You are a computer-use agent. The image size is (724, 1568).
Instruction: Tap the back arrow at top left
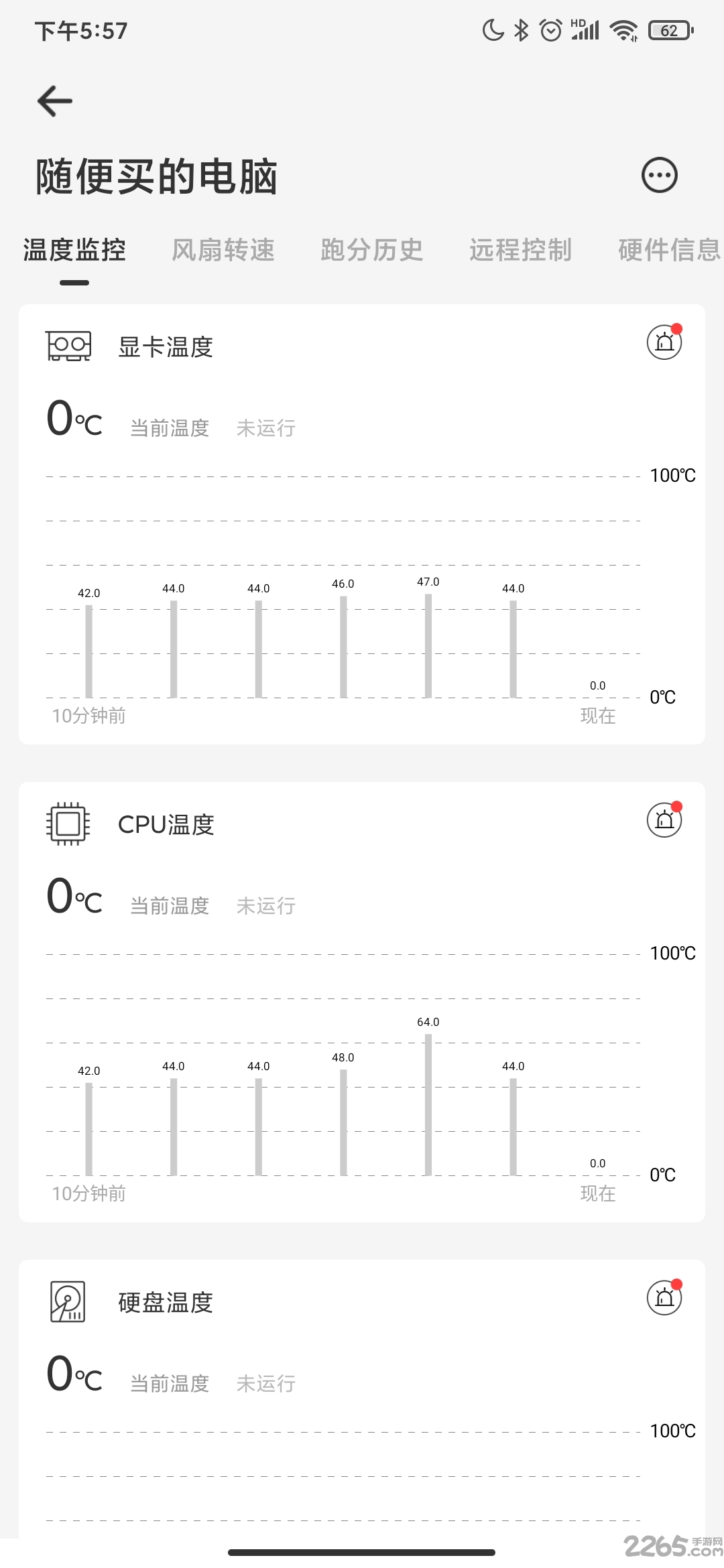(54, 101)
